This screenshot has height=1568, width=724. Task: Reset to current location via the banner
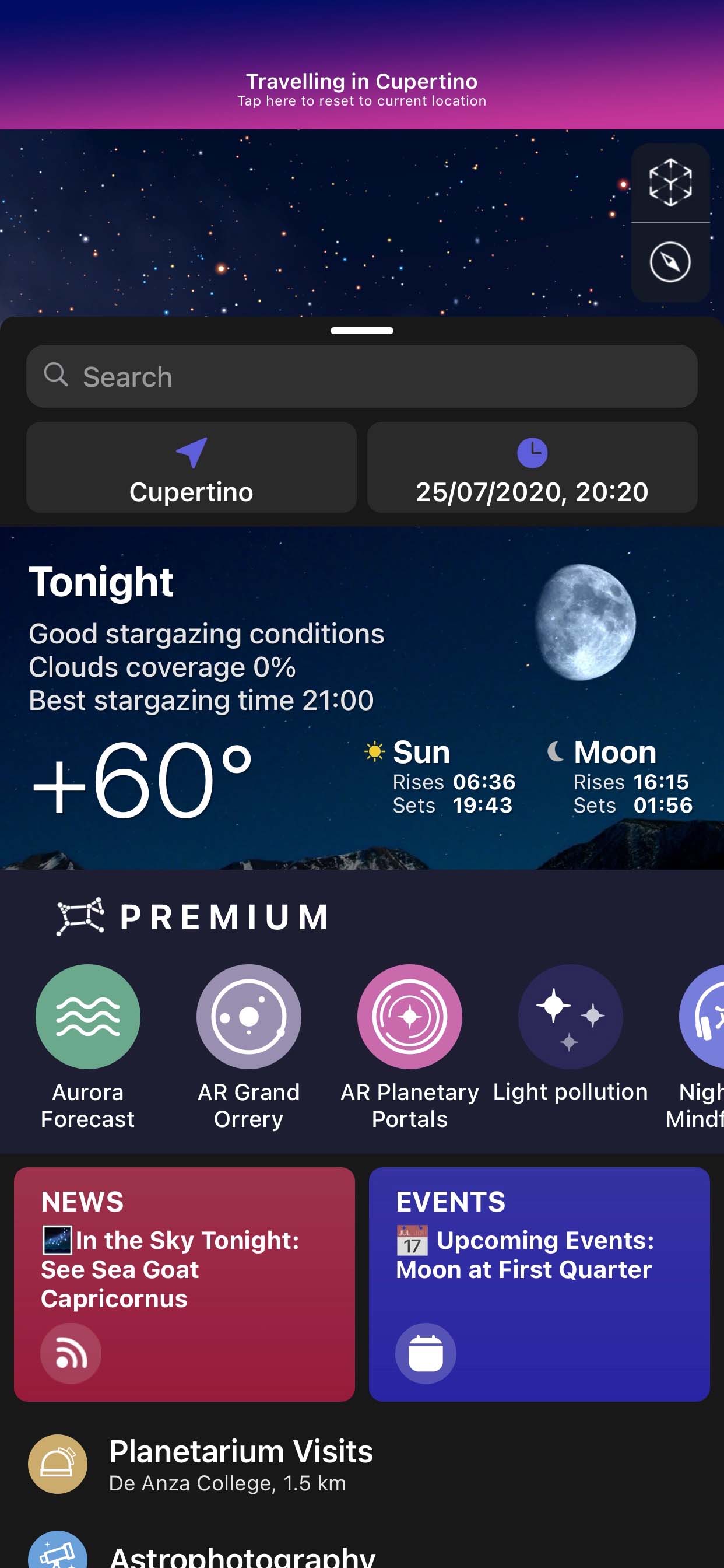pos(362,89)
